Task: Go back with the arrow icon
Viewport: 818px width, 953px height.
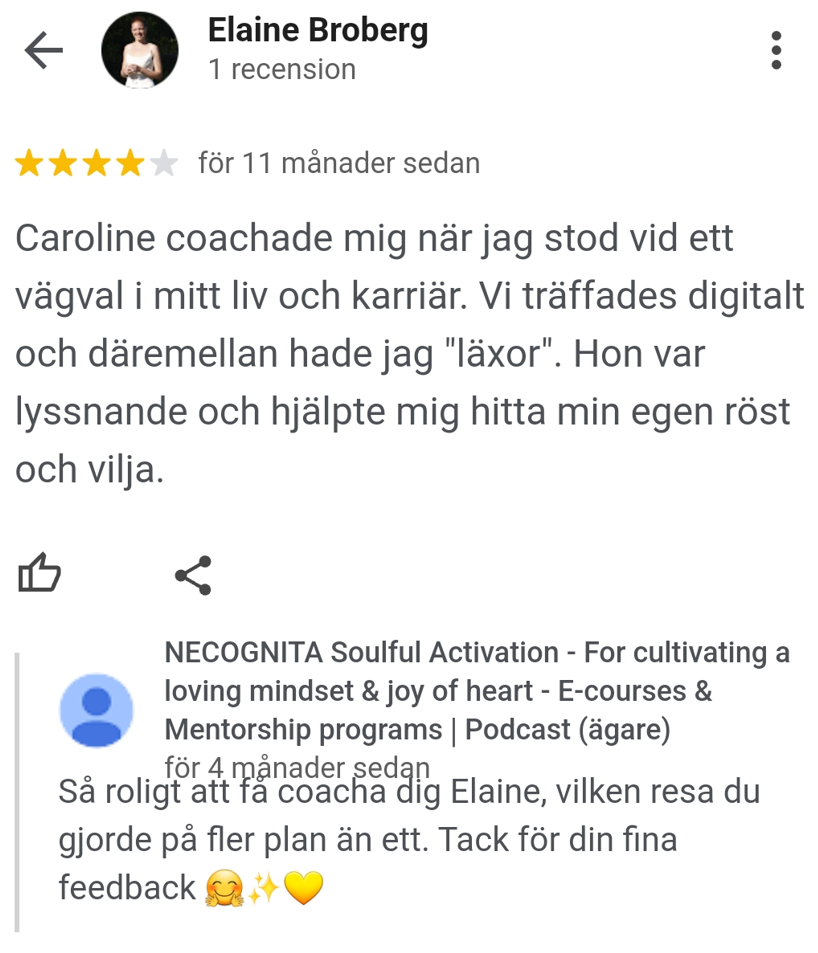Action: pyautogui.click(x=43, y=50)
